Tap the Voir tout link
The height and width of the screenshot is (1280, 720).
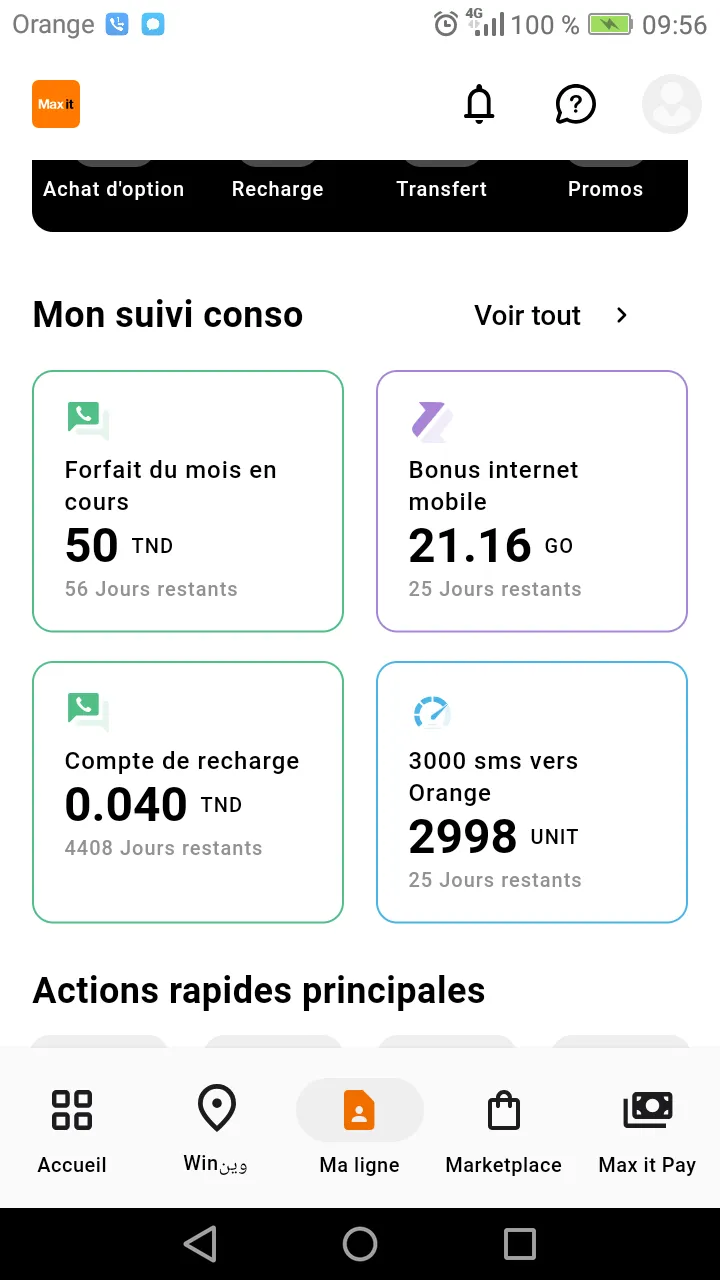pos(527,315)
